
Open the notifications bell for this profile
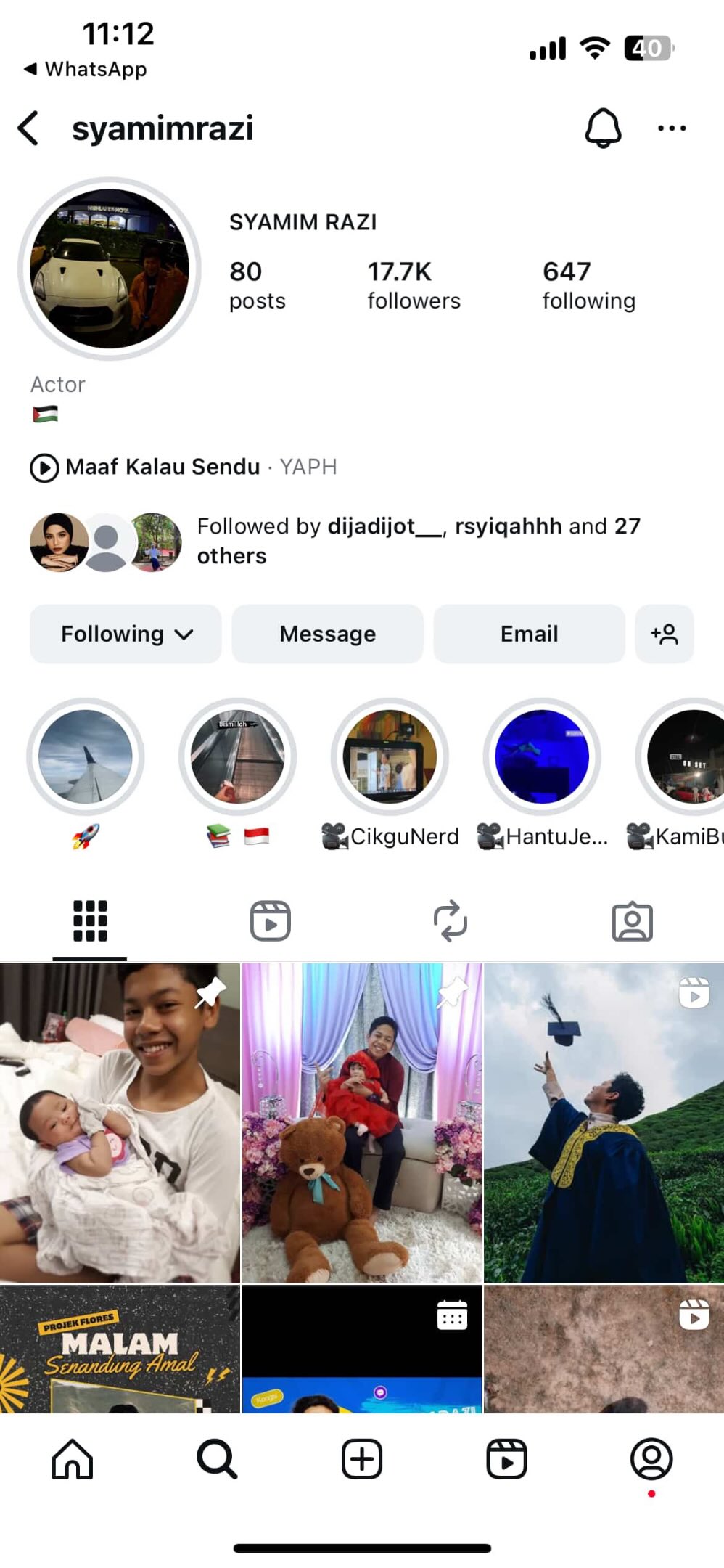603,128
